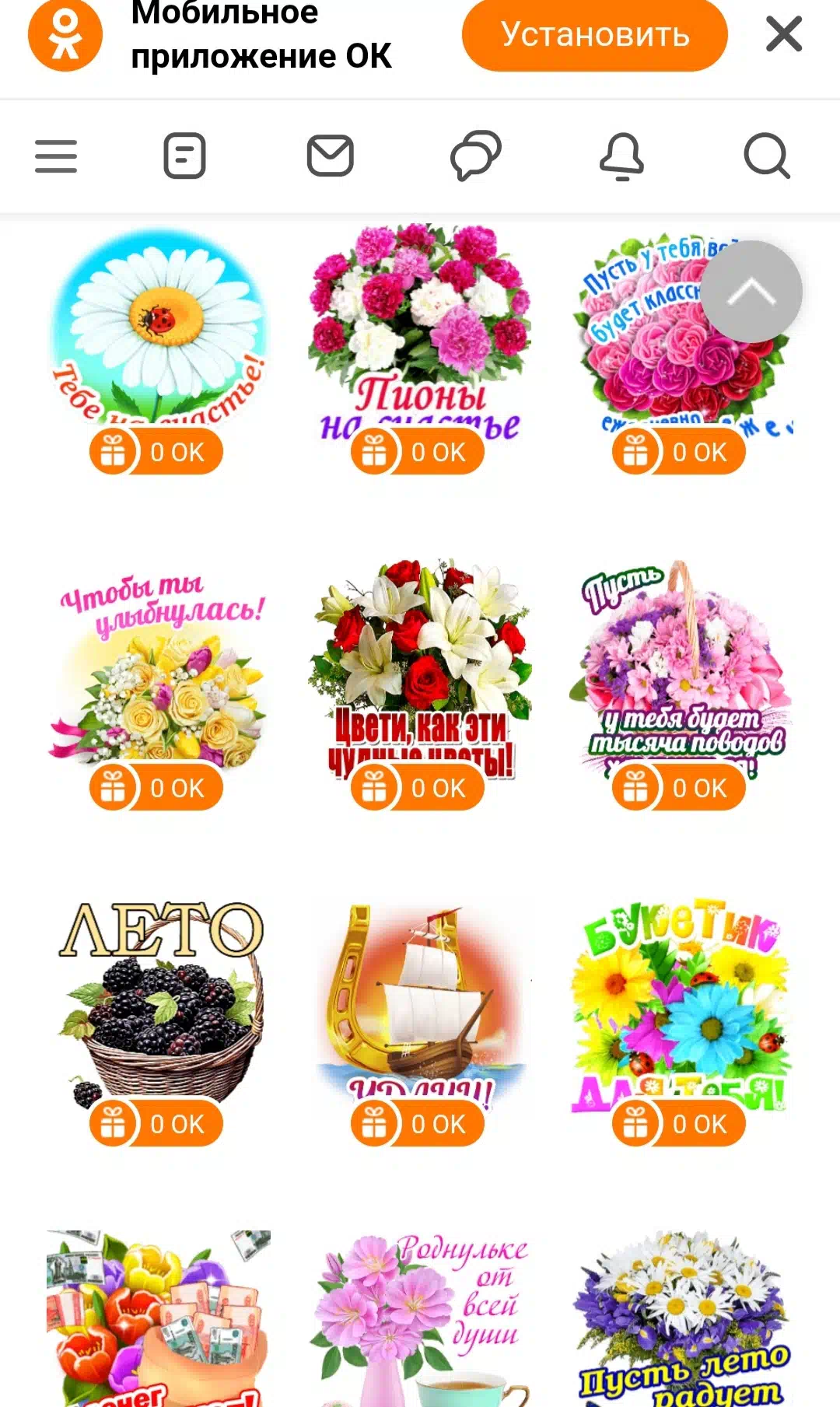Viewport: 840px width, 1407px height.
Task: Tap the scroll-to-top arrow button
Action: tap(751, 292)
